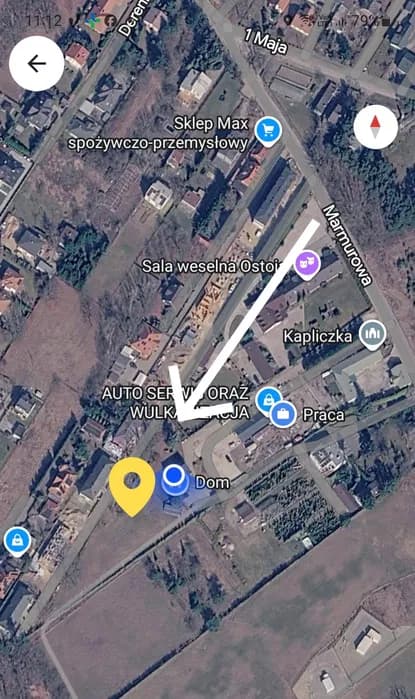The height and width of the screenshot is (699, 415).
Task: Select the Sala weselna Ostoja pin
Action: tap(308, 265)
